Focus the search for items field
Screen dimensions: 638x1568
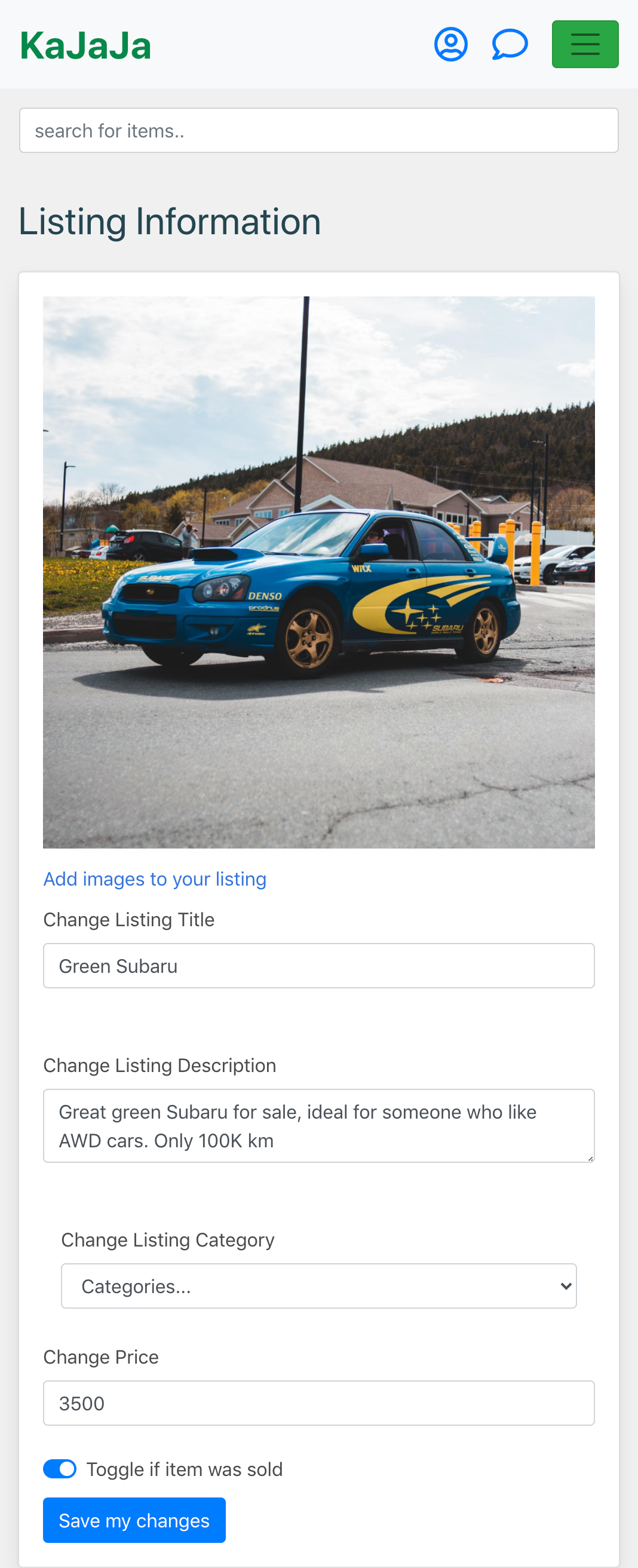pyautogui.click(x=318, y=130)
